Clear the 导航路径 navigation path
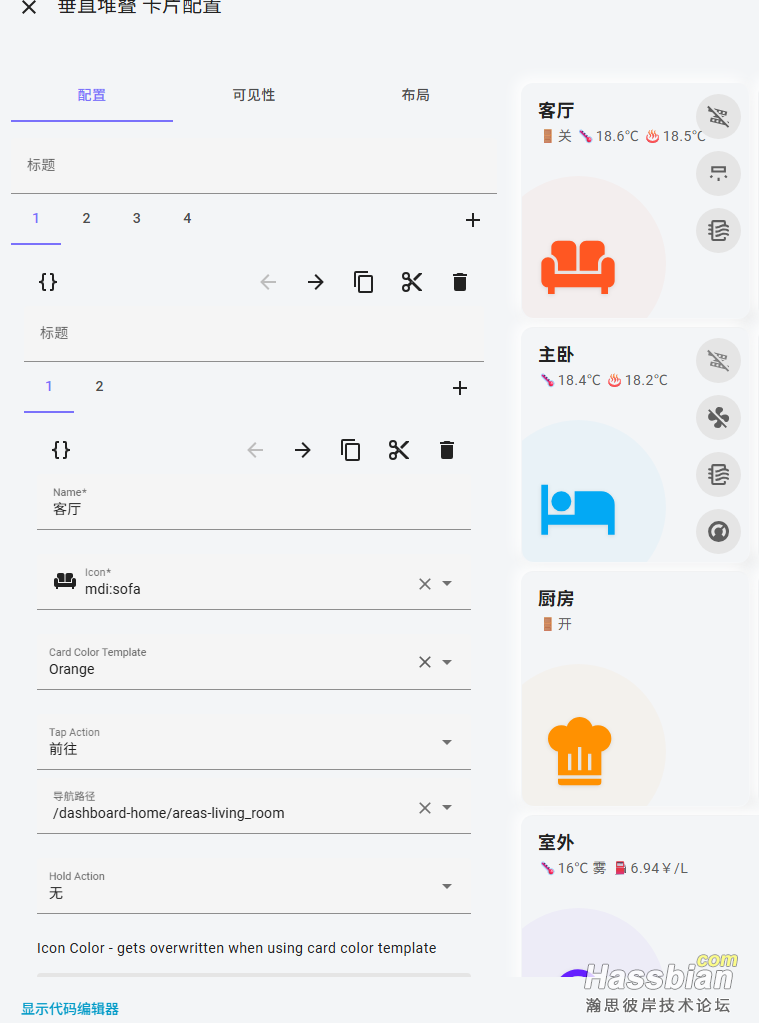759x1023 pixels. [425, 808]
